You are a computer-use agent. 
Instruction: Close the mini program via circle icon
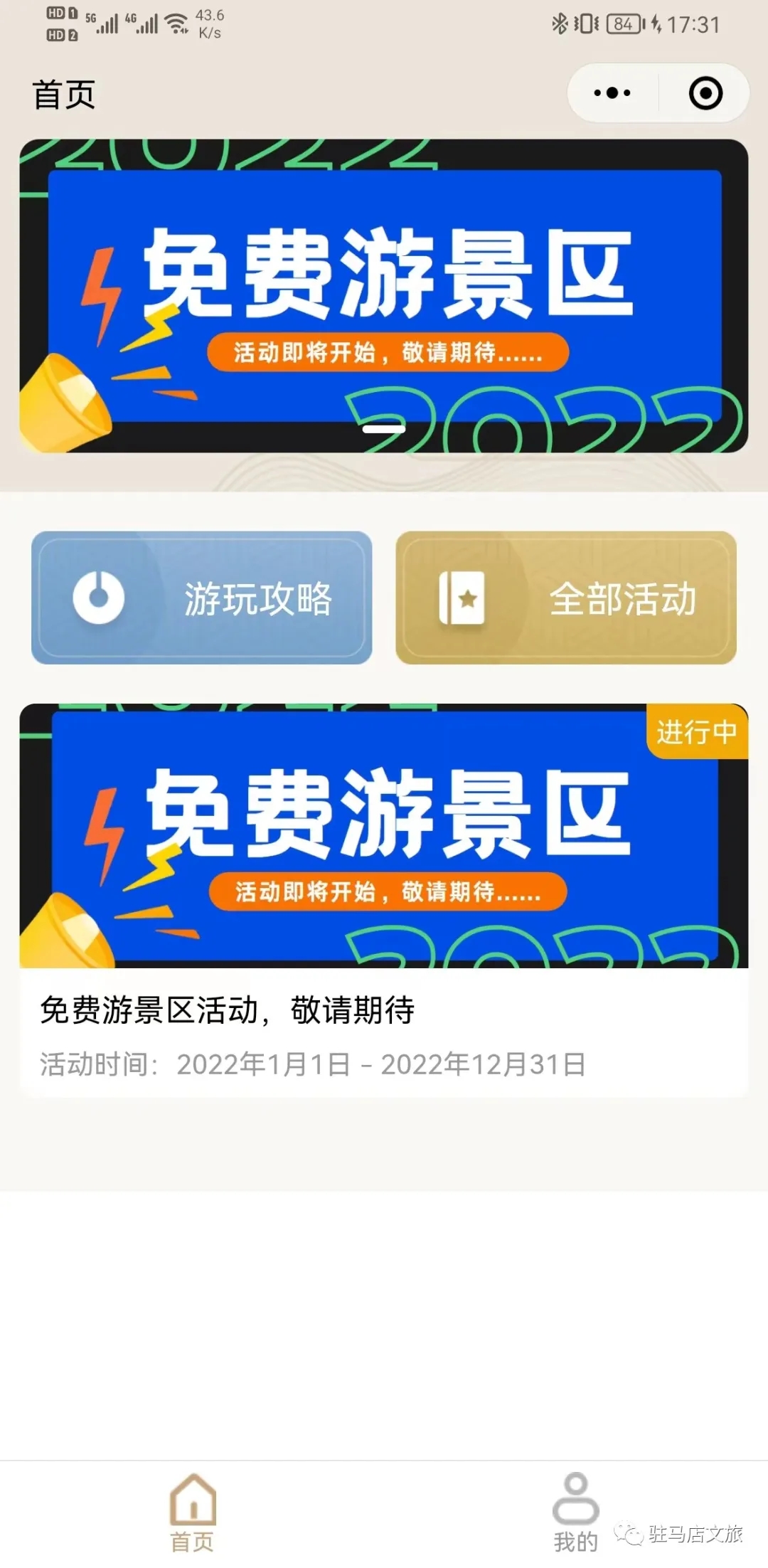pyautogui.click(x=705, y=93)
